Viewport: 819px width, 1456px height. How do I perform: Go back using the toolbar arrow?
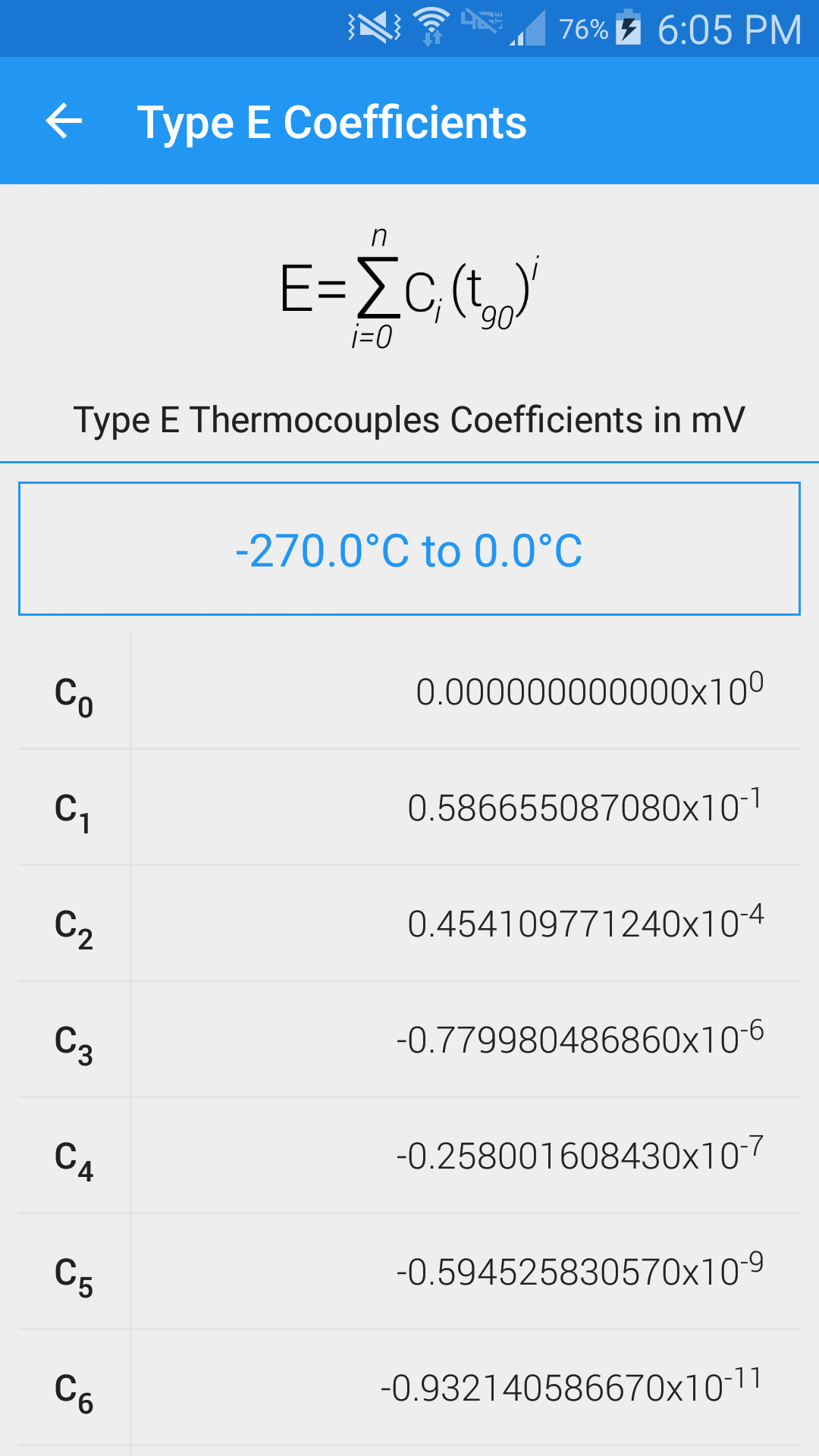[x=64, y=121]
